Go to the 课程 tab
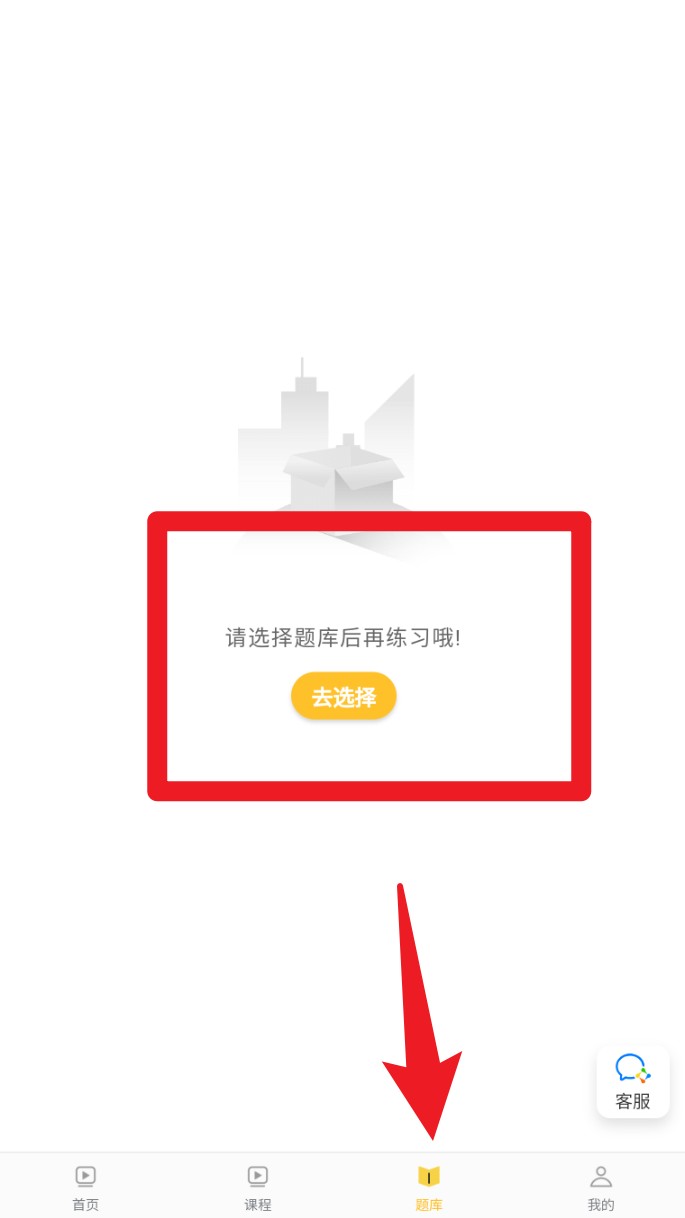Image resolution: width=685 pixels, height=1218 pixels. point(257,1186)
